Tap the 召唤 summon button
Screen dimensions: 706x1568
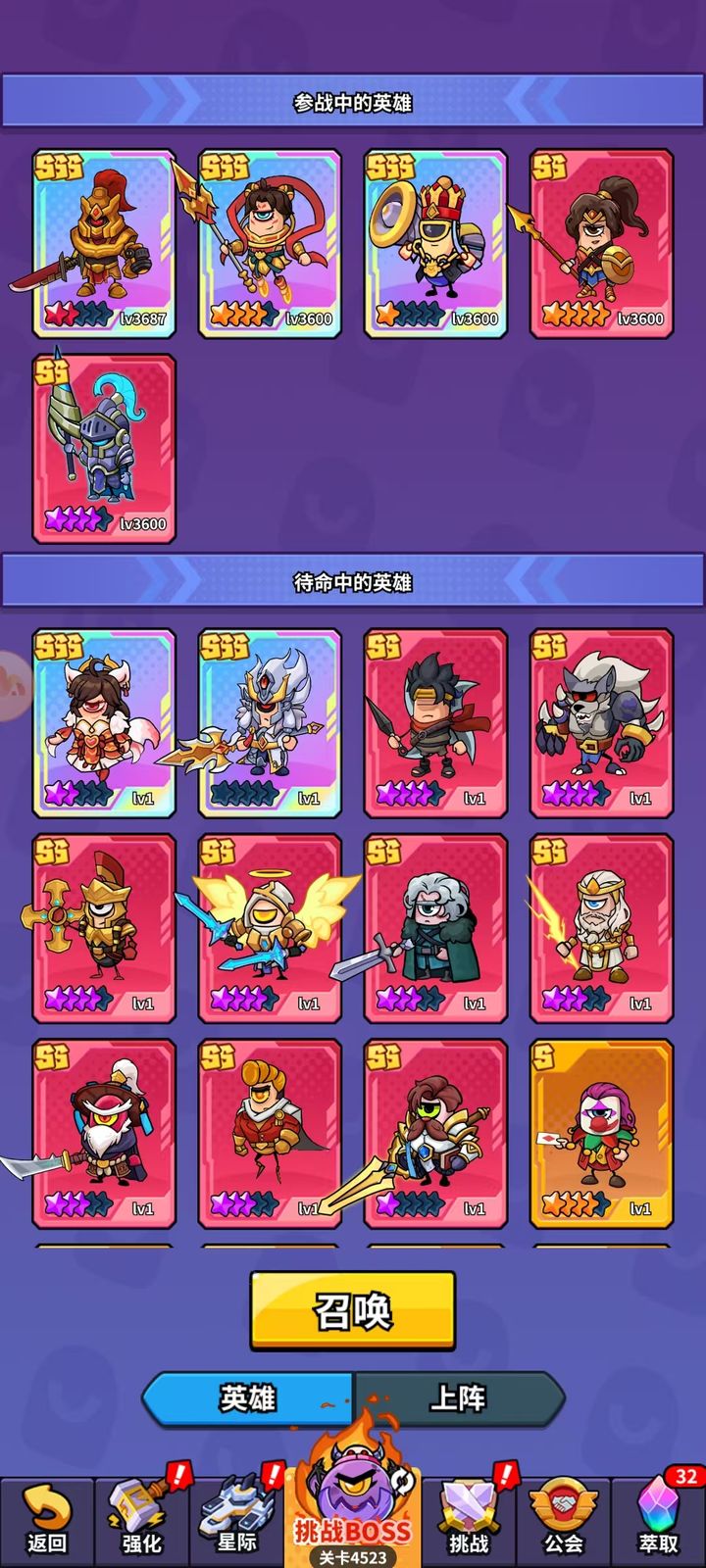click(352, 1310)
